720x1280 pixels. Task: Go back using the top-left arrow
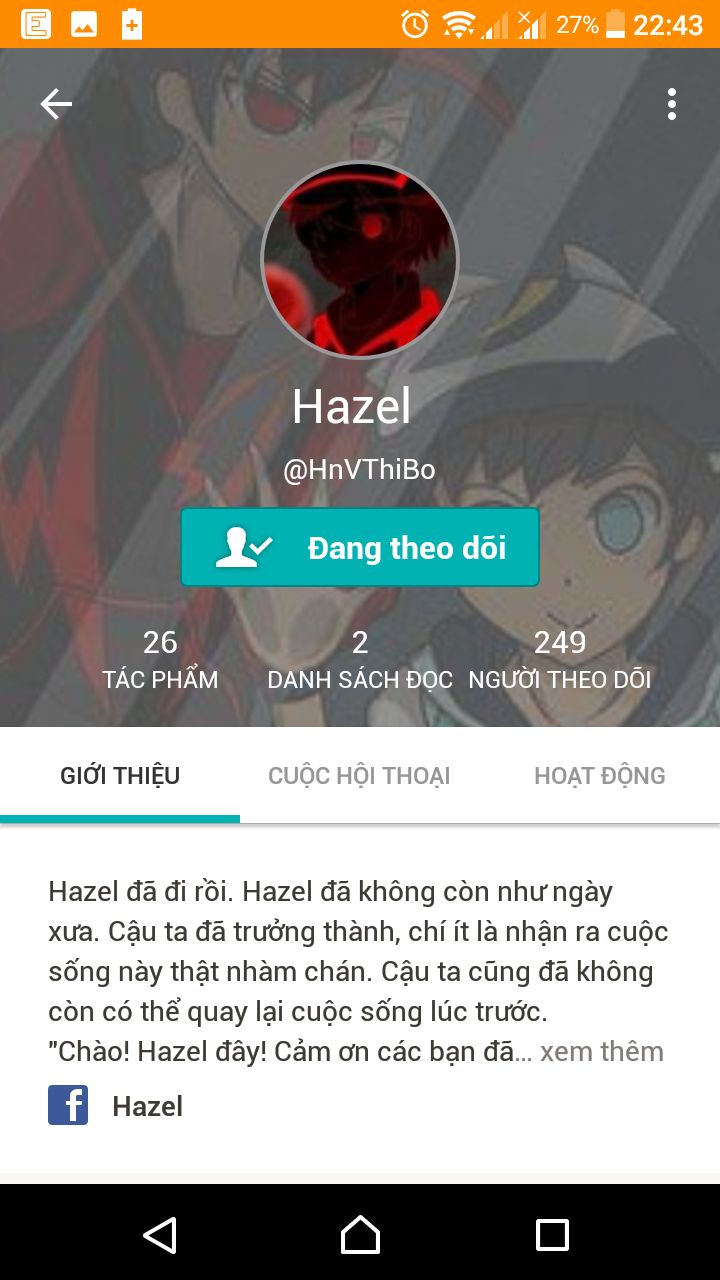56,104
